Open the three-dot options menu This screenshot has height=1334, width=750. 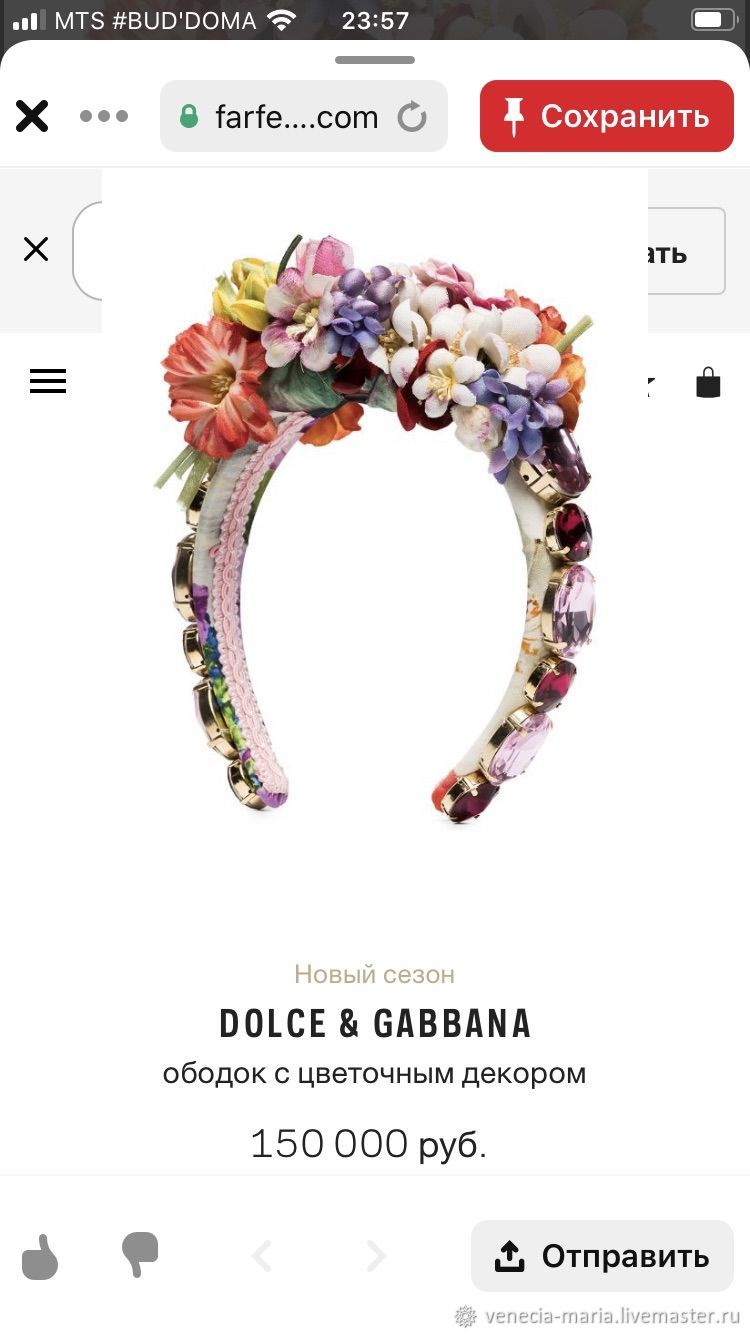coord(104,116)
